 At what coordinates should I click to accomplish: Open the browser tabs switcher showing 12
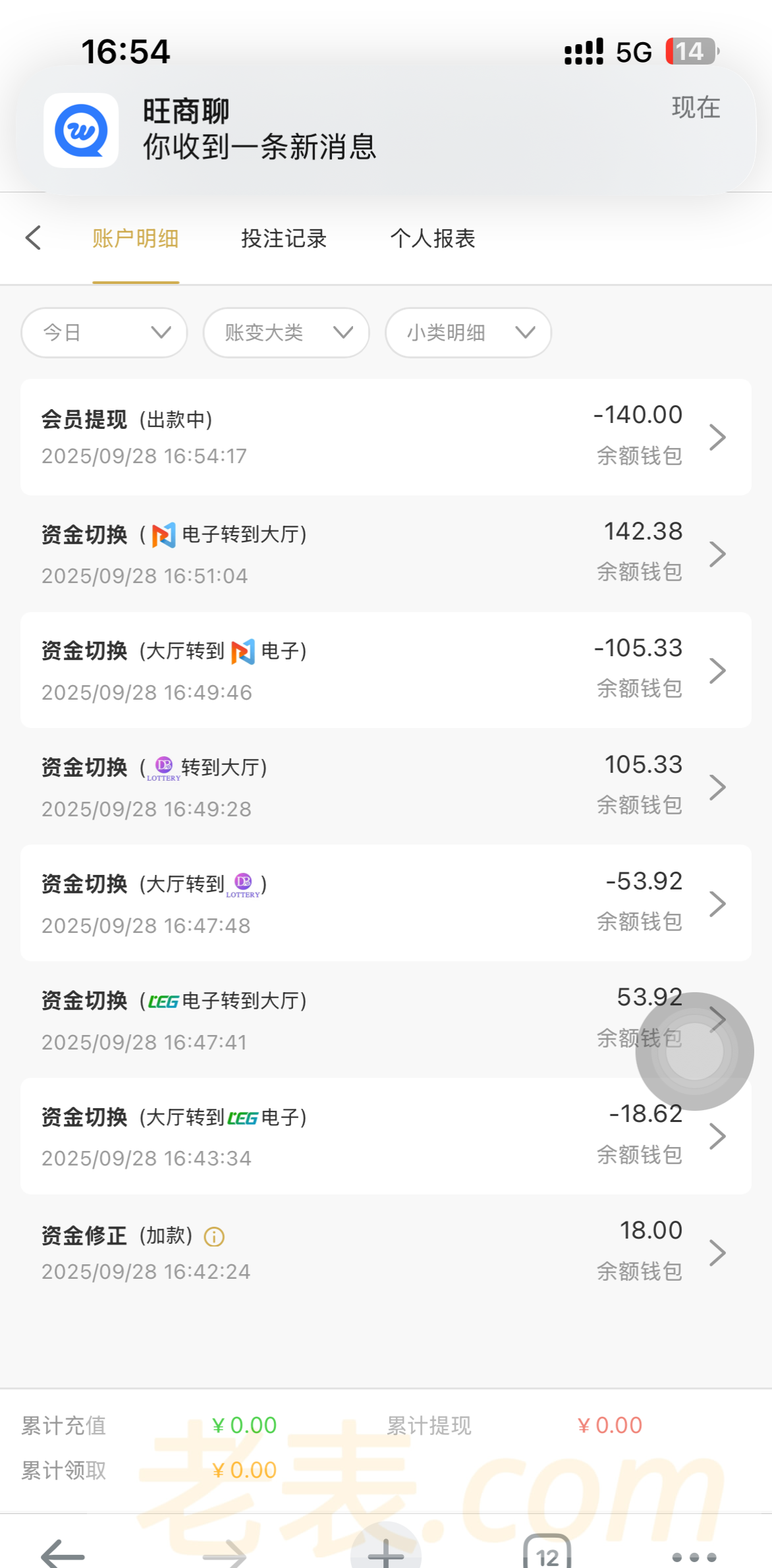tap(547, 1555)
